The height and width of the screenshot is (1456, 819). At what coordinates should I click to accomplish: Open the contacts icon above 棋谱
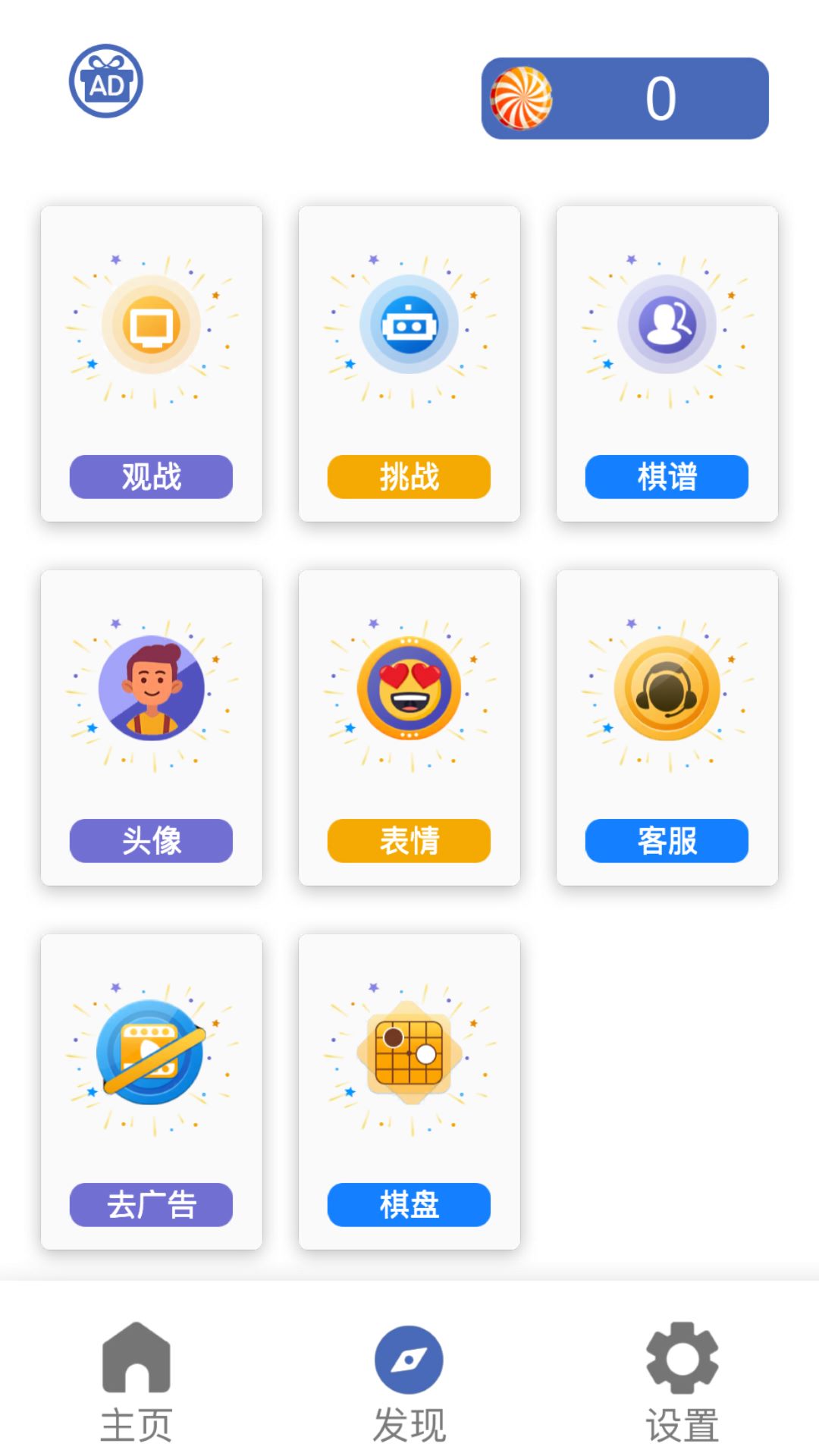666,325
